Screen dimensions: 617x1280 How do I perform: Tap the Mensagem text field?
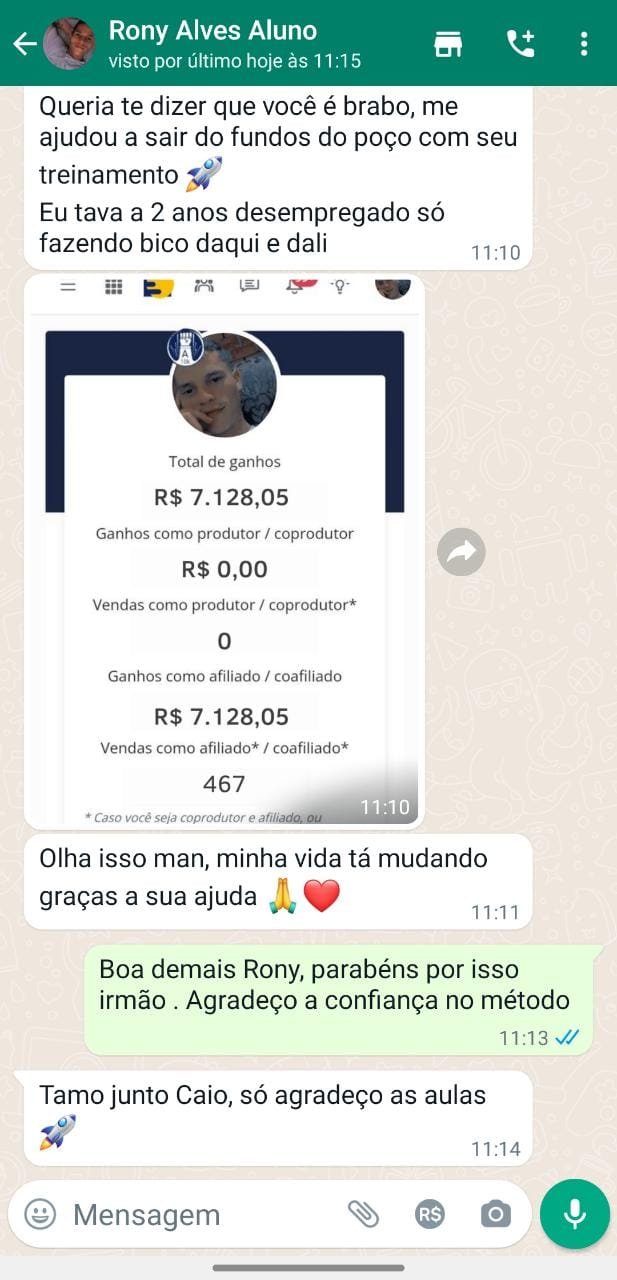190,1214
